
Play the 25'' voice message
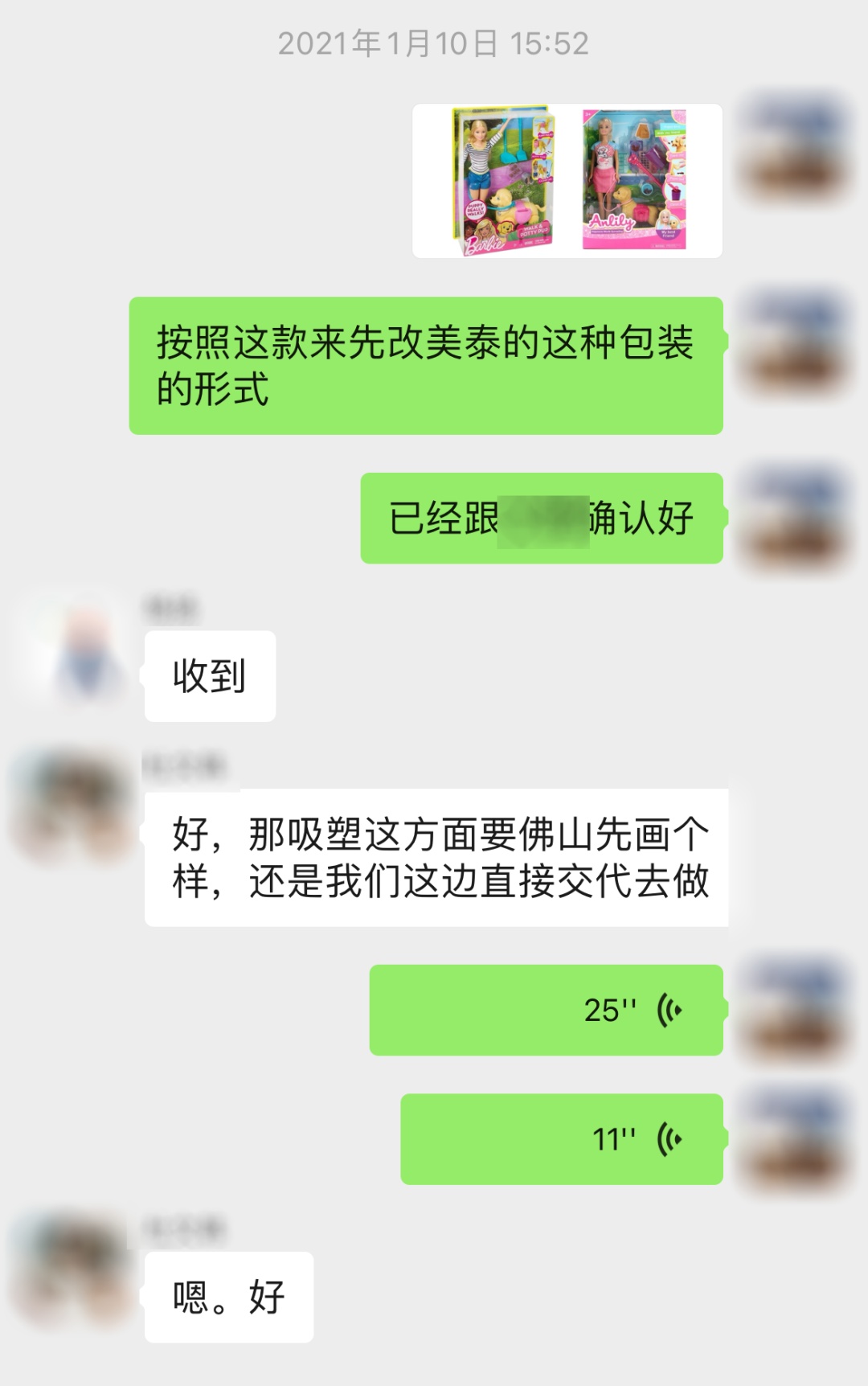[x=547, y=1010]
